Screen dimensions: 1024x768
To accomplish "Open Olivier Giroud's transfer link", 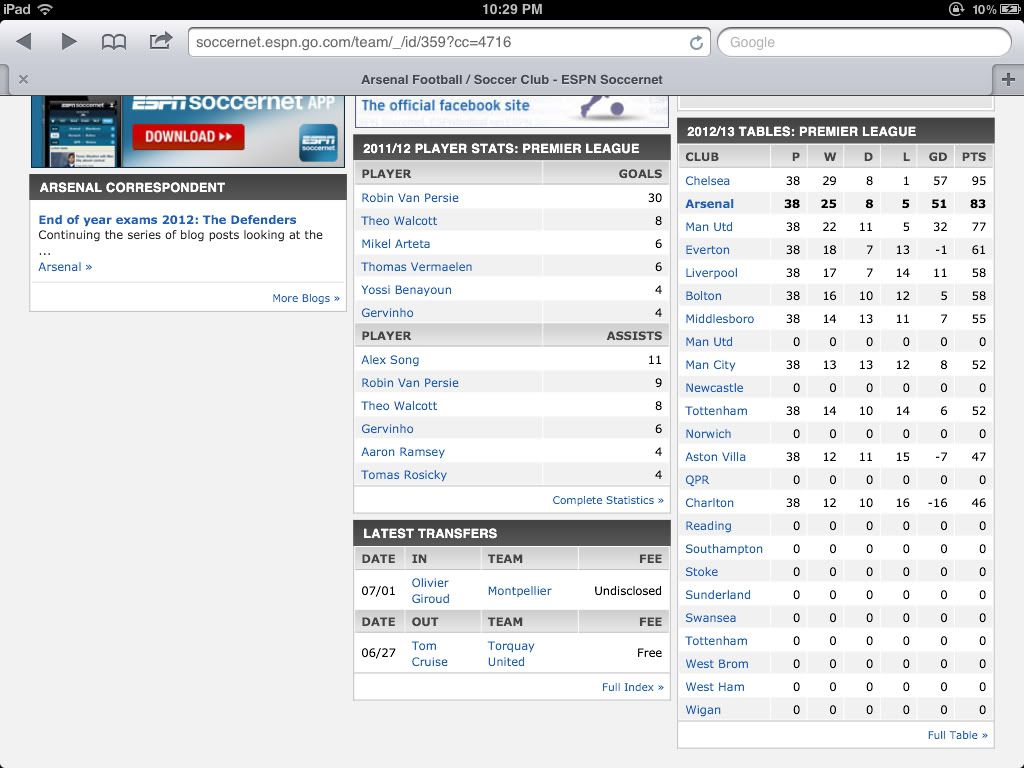I will (430, 591).
